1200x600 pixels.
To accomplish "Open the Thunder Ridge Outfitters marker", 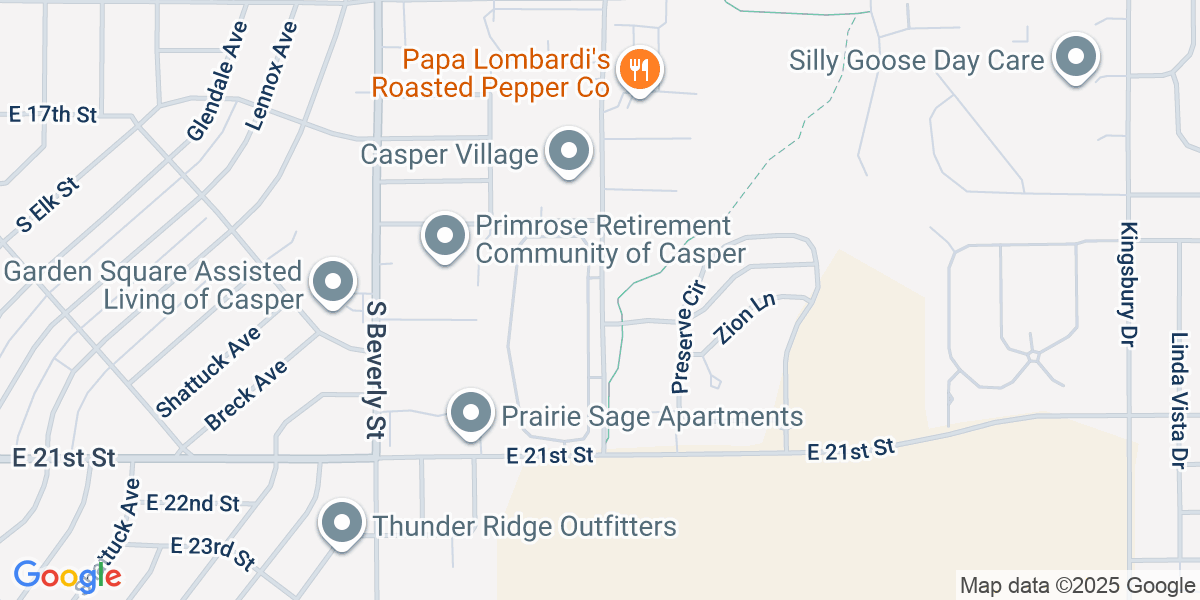I will click(x=343, y=523).
